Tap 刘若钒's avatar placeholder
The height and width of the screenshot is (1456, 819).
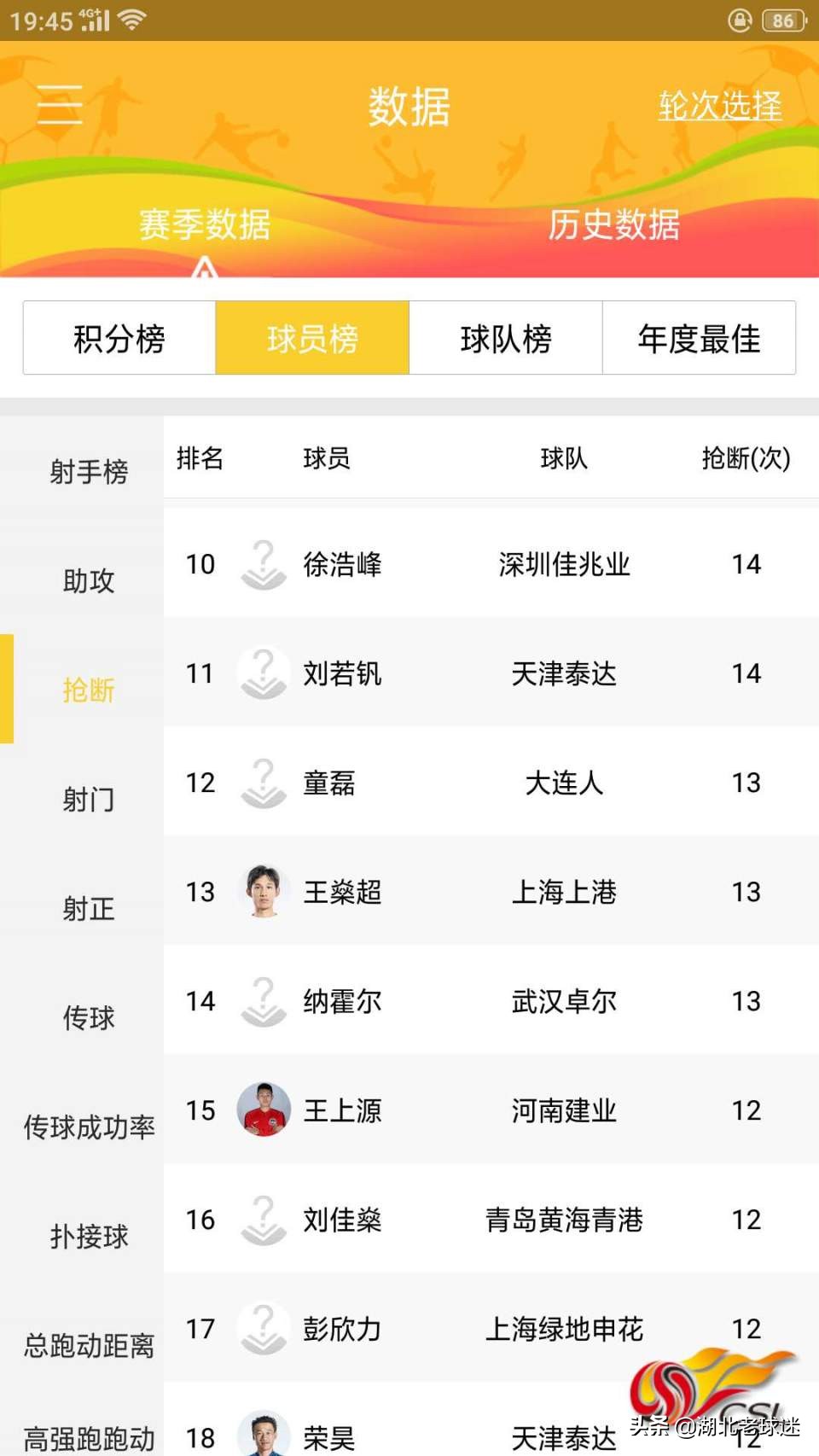click(263, 673)
